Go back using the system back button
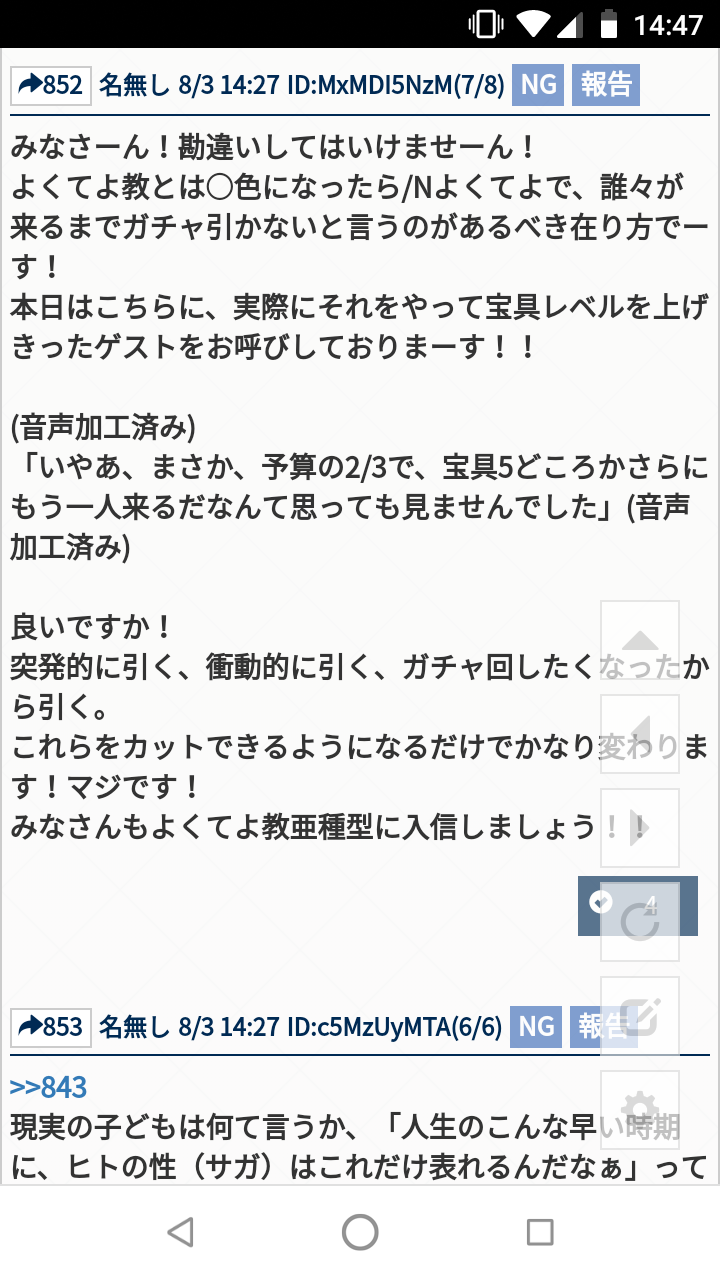 (180, 1232)
